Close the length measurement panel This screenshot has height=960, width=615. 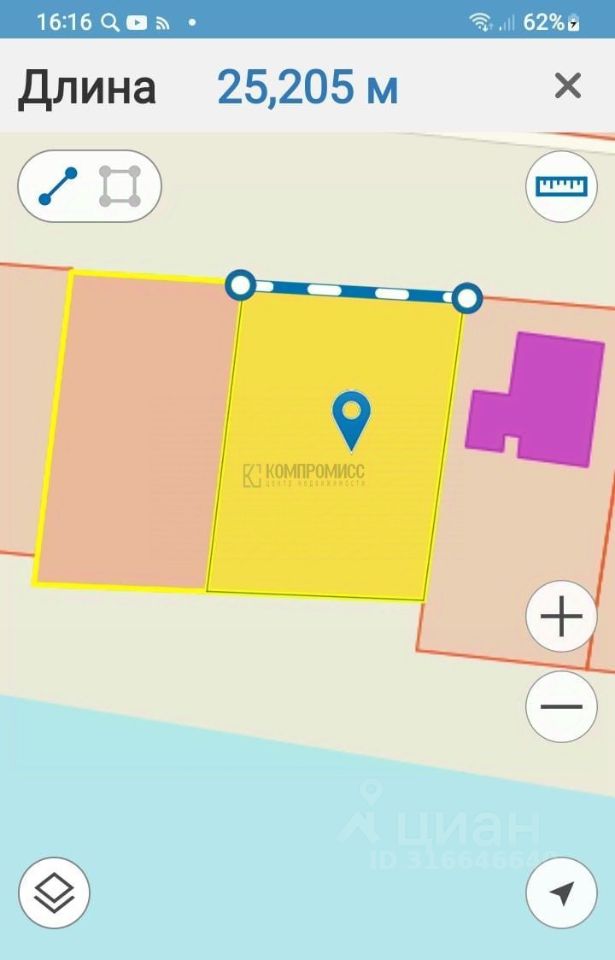pos(567,86)
